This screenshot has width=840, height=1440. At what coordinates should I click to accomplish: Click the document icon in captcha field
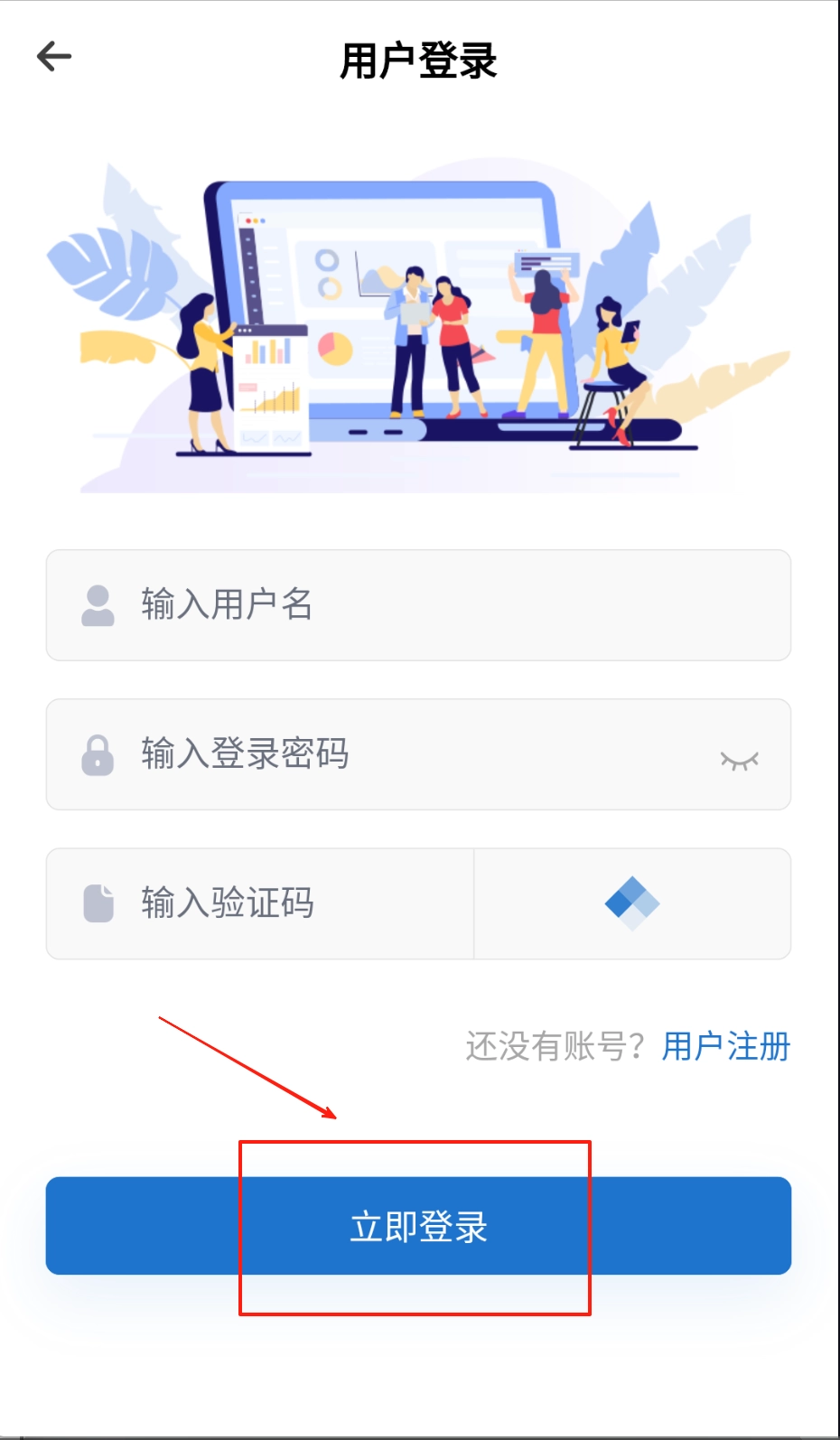coord(99,902)
